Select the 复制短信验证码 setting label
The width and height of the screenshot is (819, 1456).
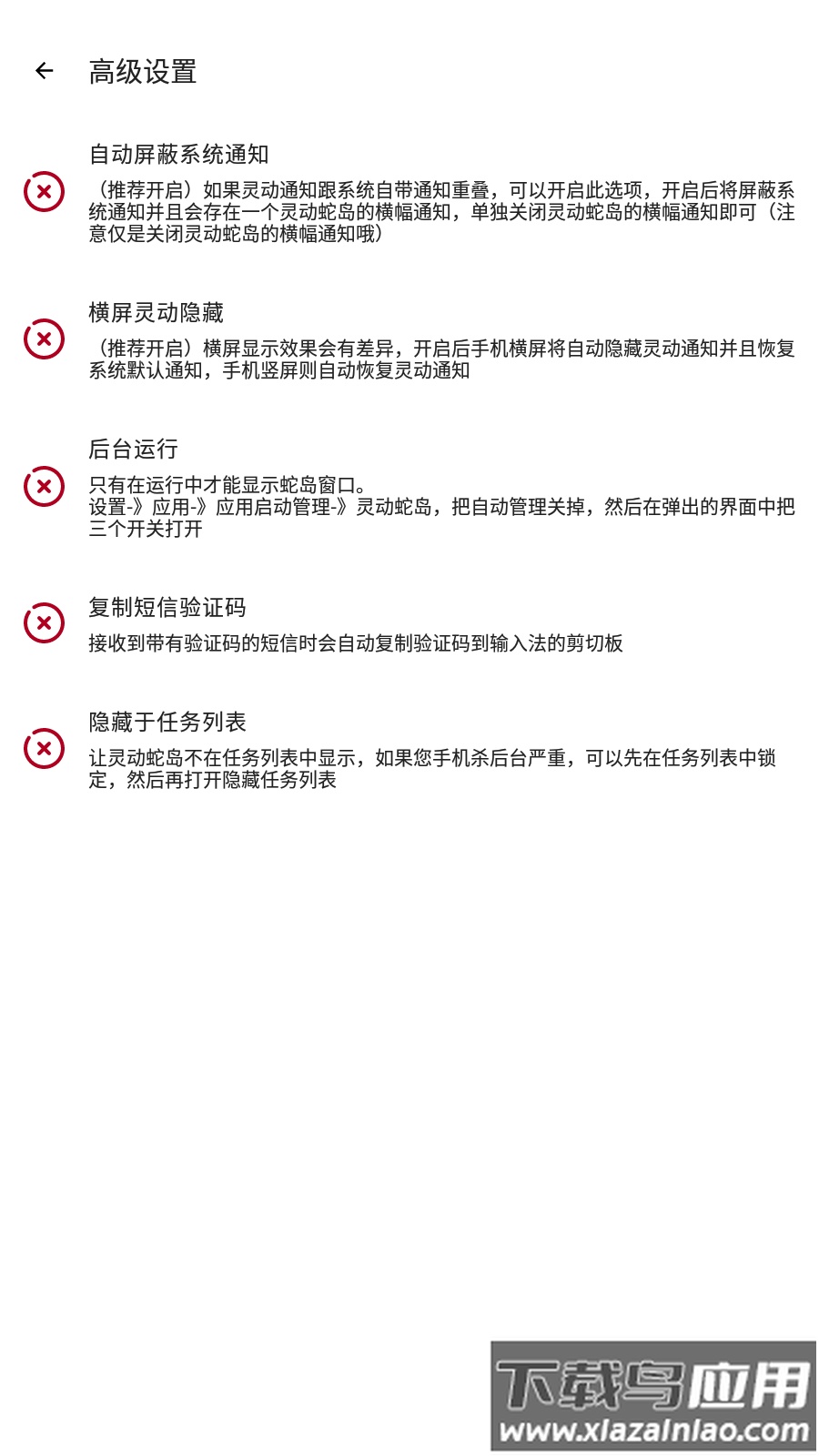pyautogui.click(x=167, y=609)
